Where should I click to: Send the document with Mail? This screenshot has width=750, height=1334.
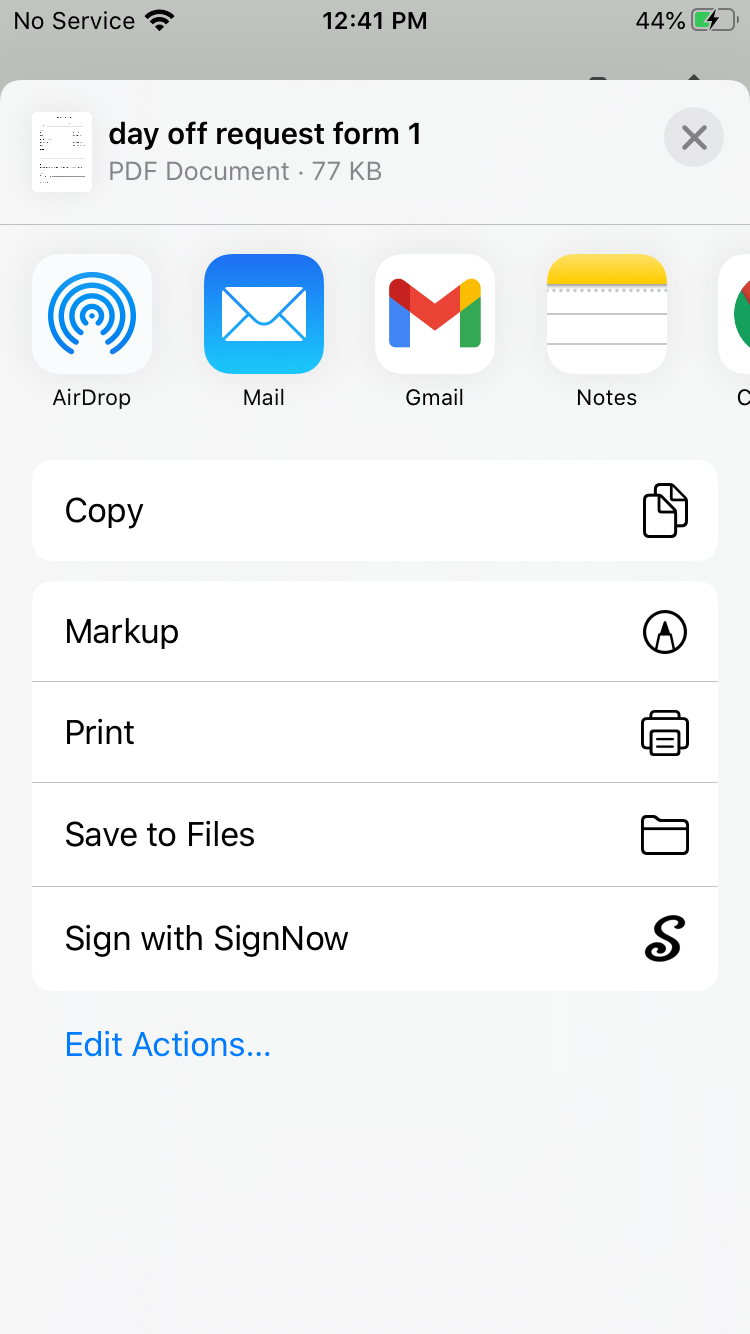click(x=264, y=314)
